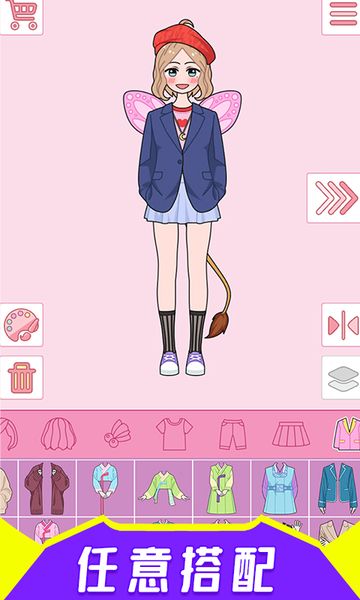Tap the triple arrow next button
360x600 pixels.
pyautogui.click(x=334, y=198)
